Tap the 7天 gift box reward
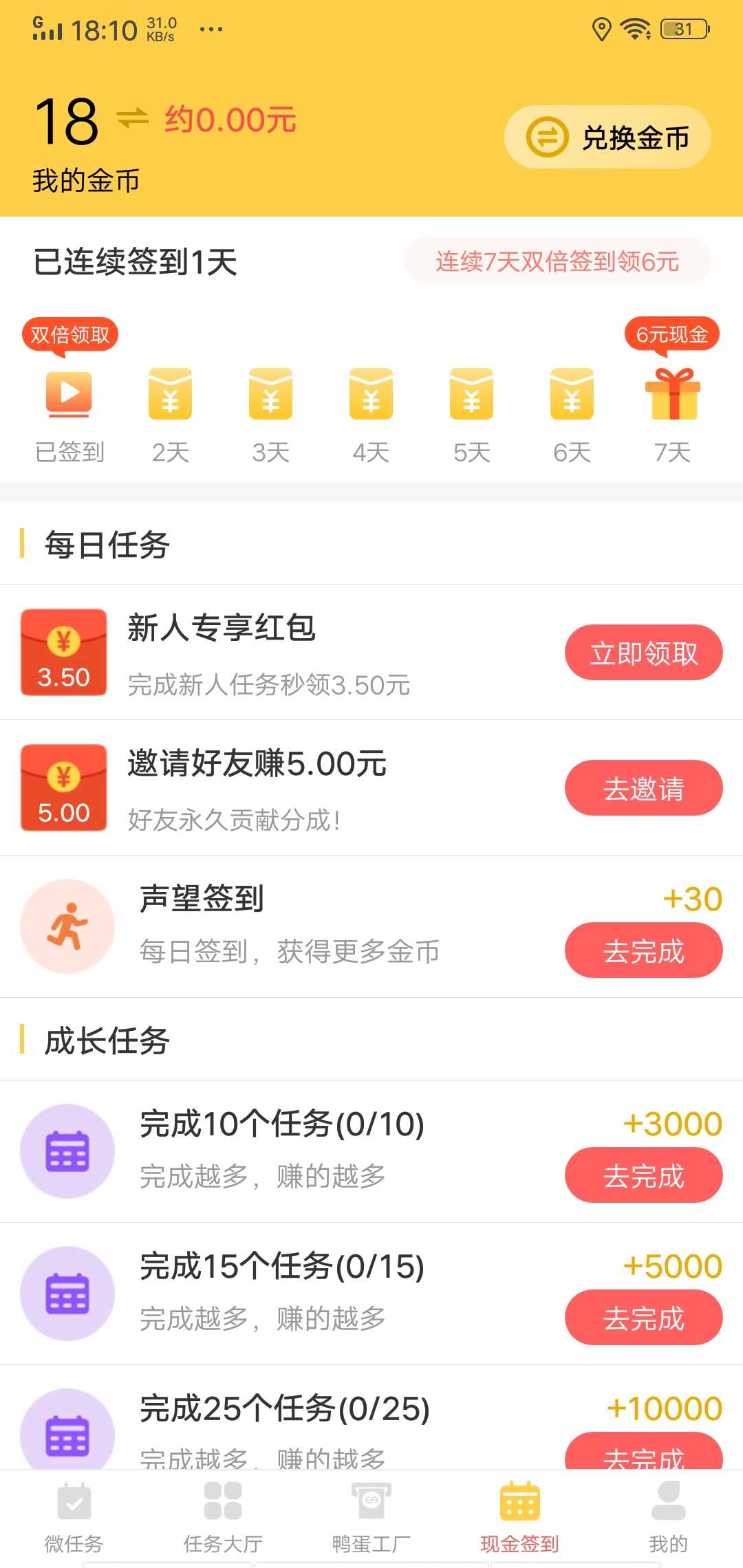Image resolution: width=743 pixels, height=1568 pixels. [672, 395]
